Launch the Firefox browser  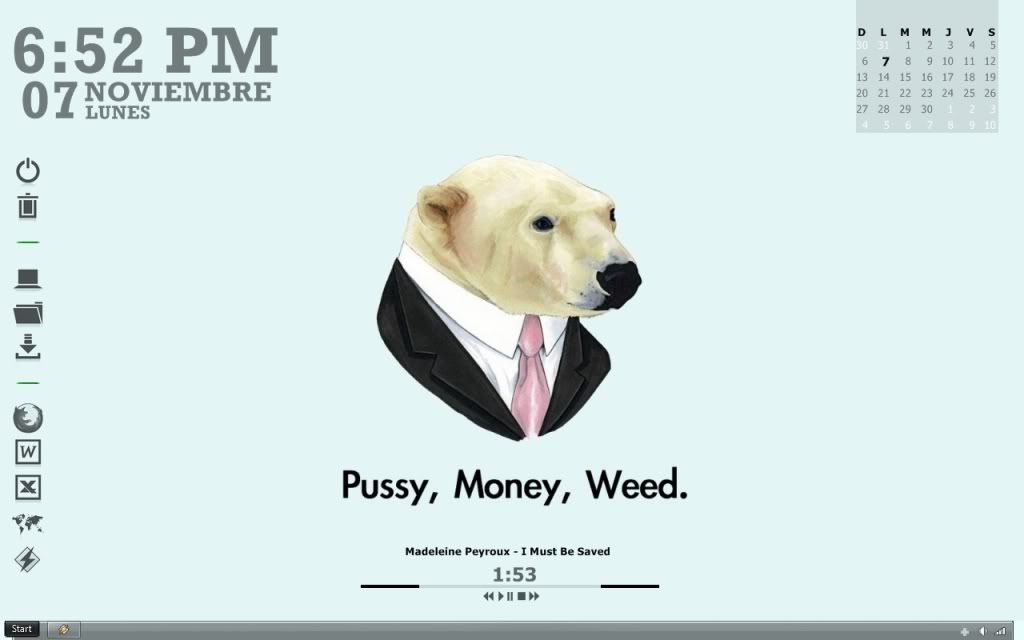click(x=28, y=417)
